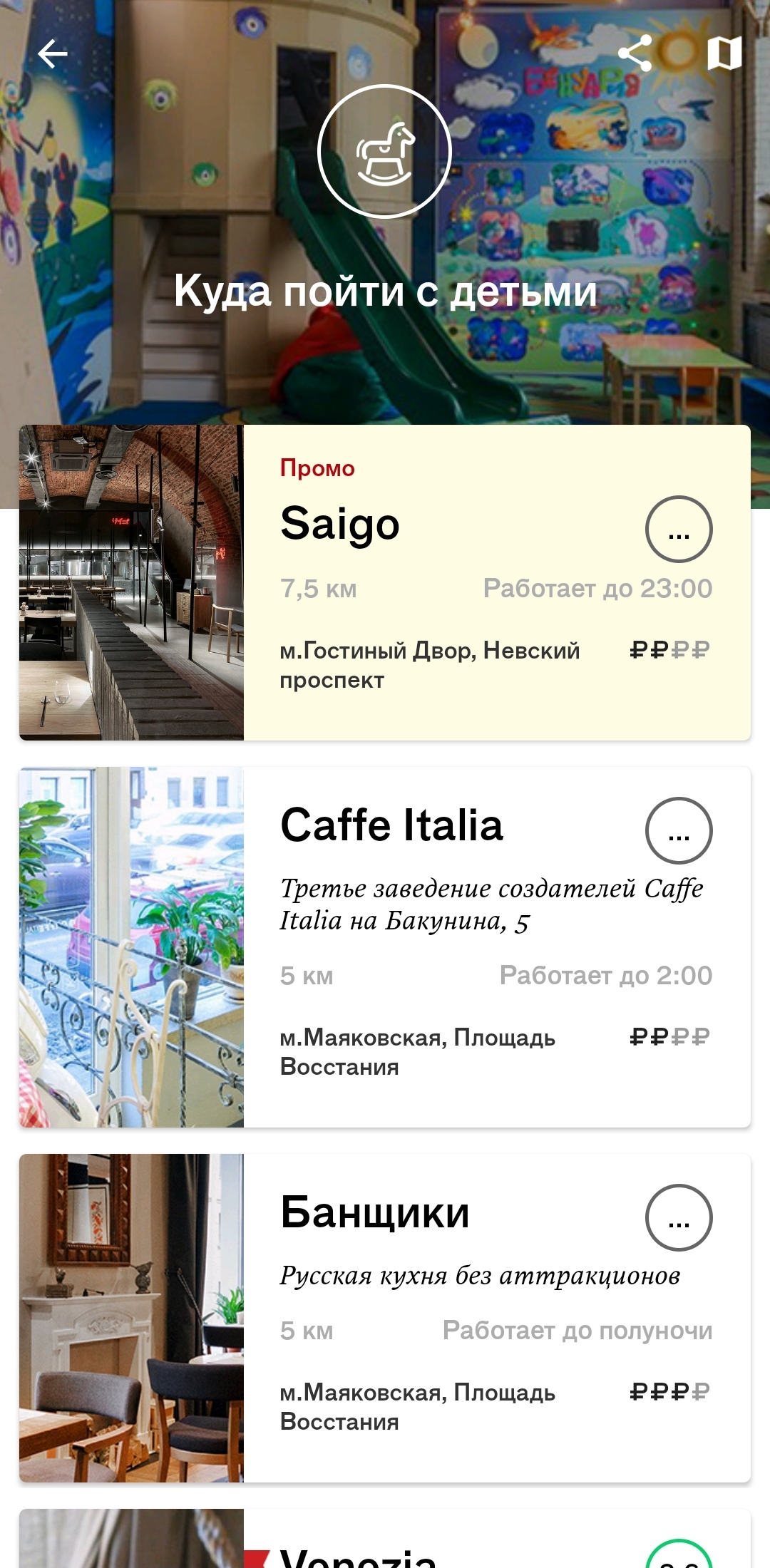Go back using the arrow icon

point(53,54)
